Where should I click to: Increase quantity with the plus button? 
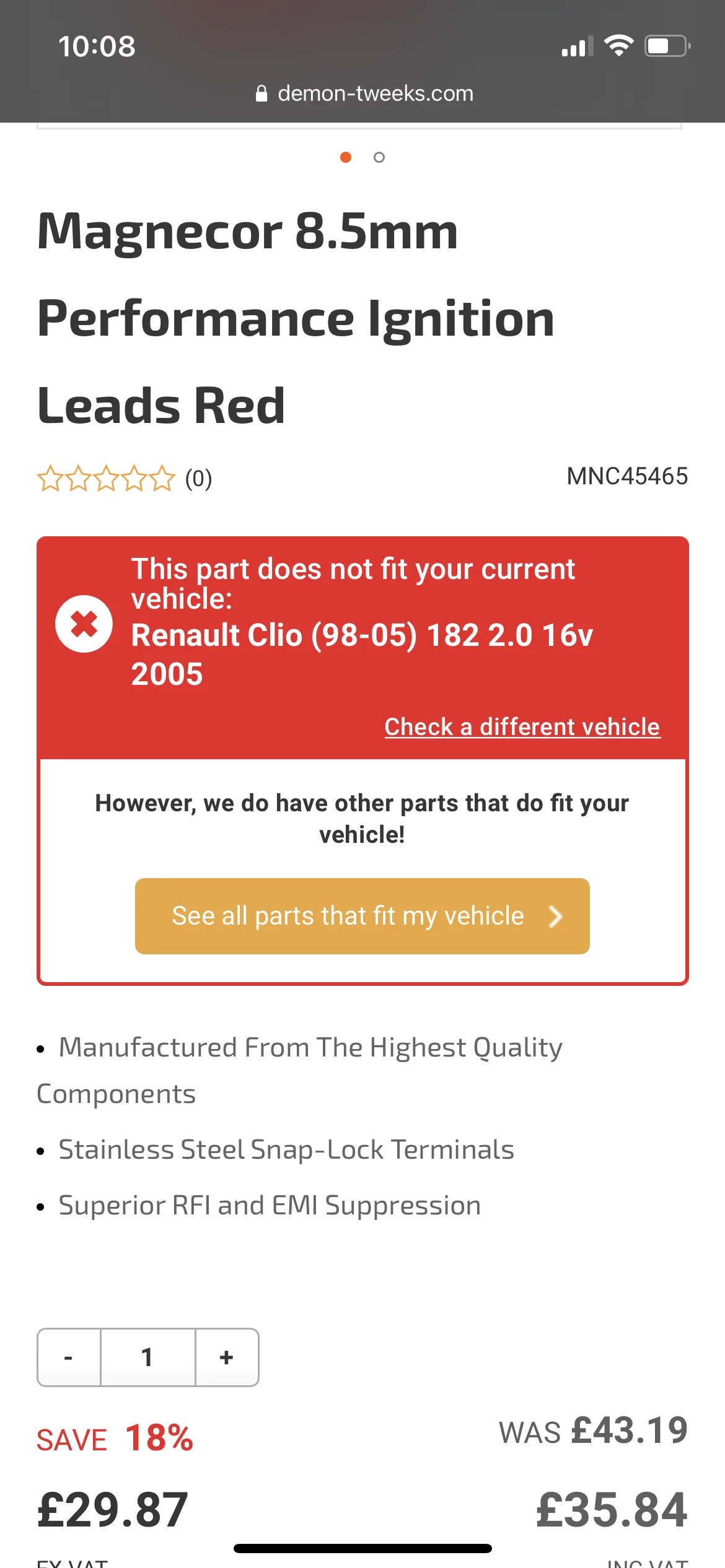coord(227,1357)
